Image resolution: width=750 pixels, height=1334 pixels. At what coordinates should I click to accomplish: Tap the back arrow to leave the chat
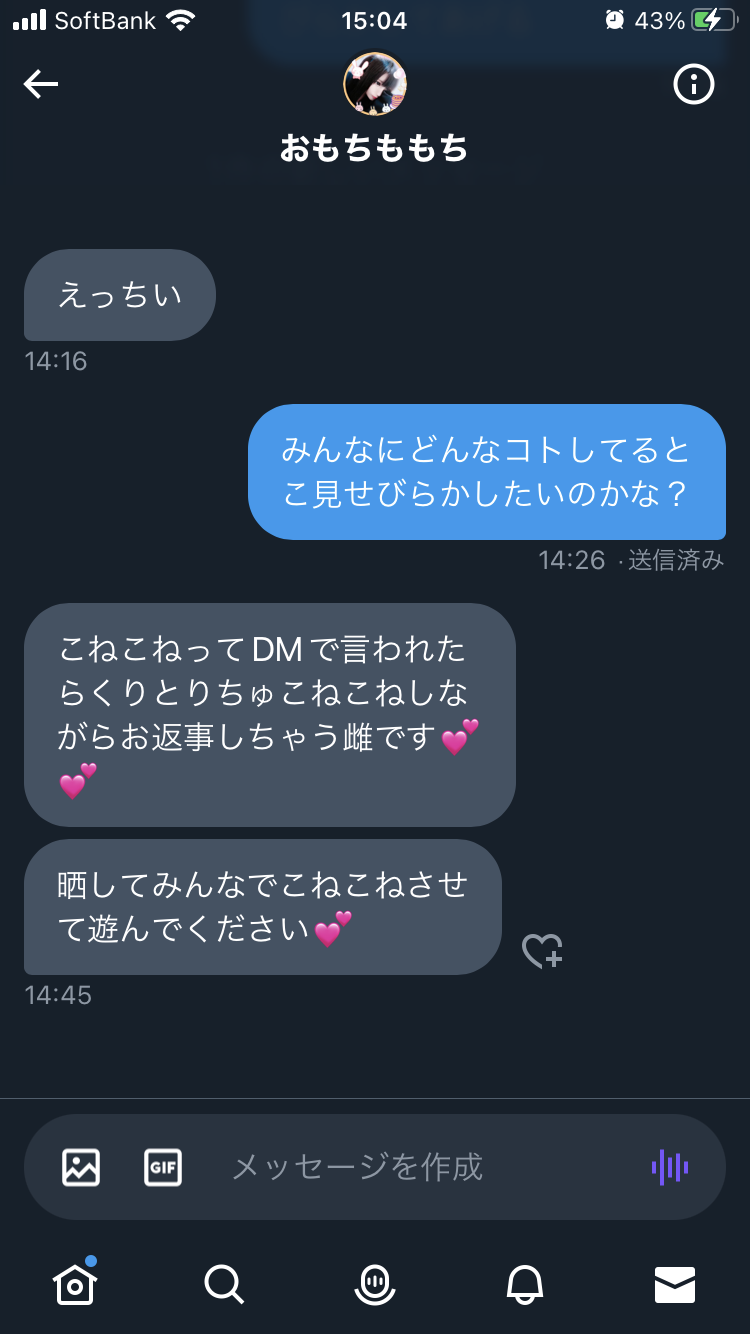[40, 84]
